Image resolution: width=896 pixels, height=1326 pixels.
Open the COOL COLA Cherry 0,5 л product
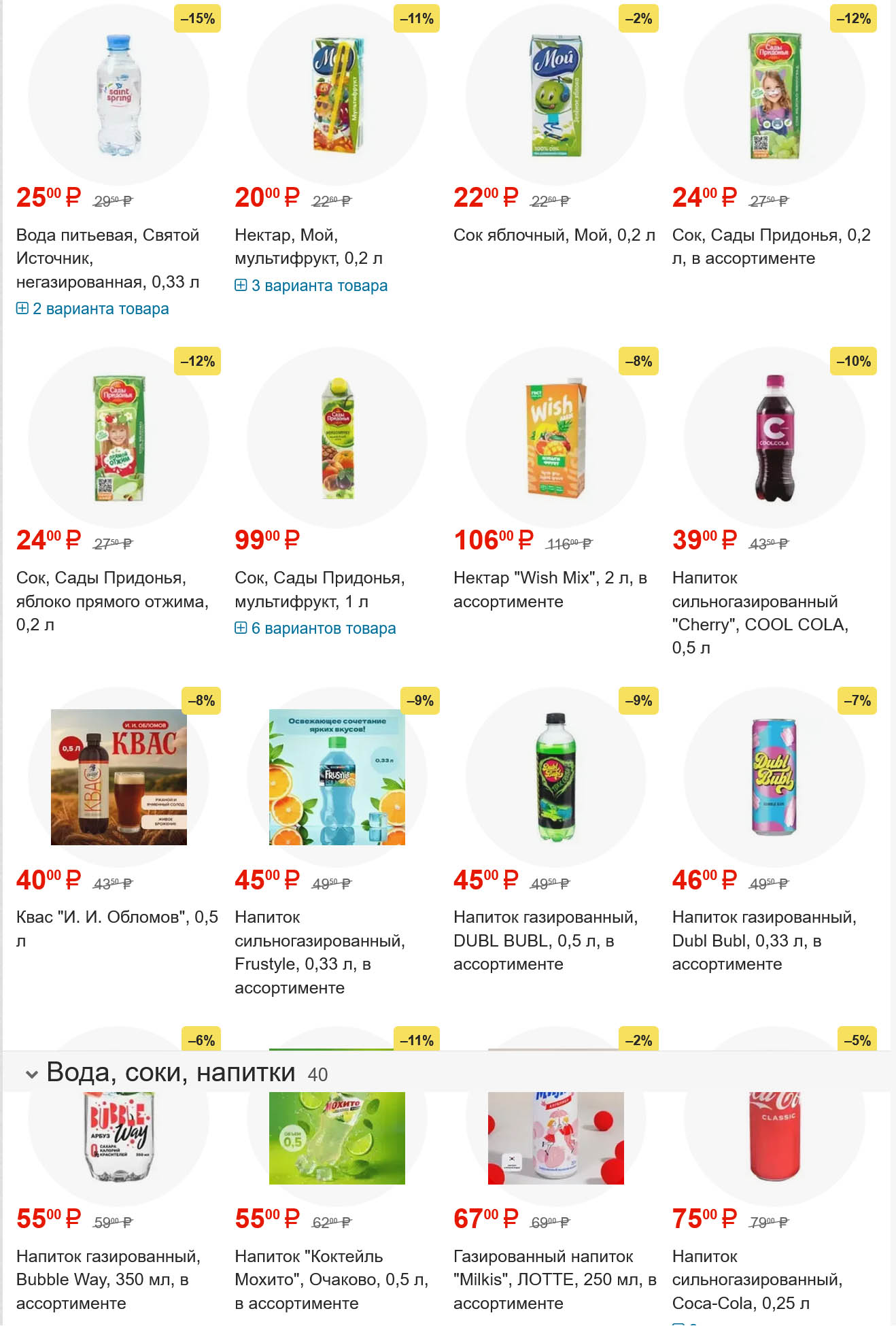click(759, 612)
